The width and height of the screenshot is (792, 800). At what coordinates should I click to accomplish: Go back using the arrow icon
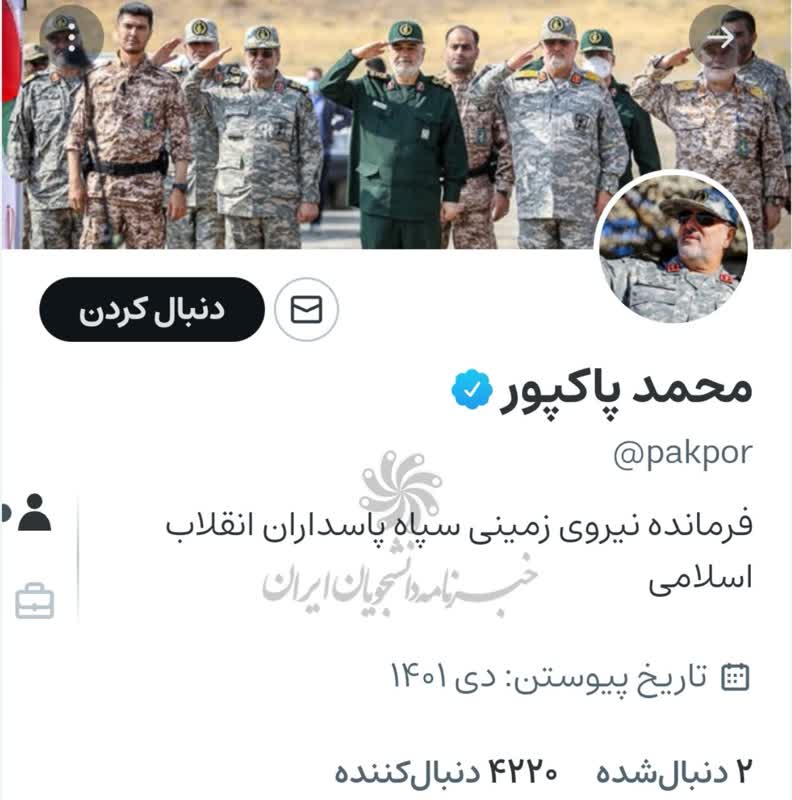pyautogui.click(x=721, y=37)
